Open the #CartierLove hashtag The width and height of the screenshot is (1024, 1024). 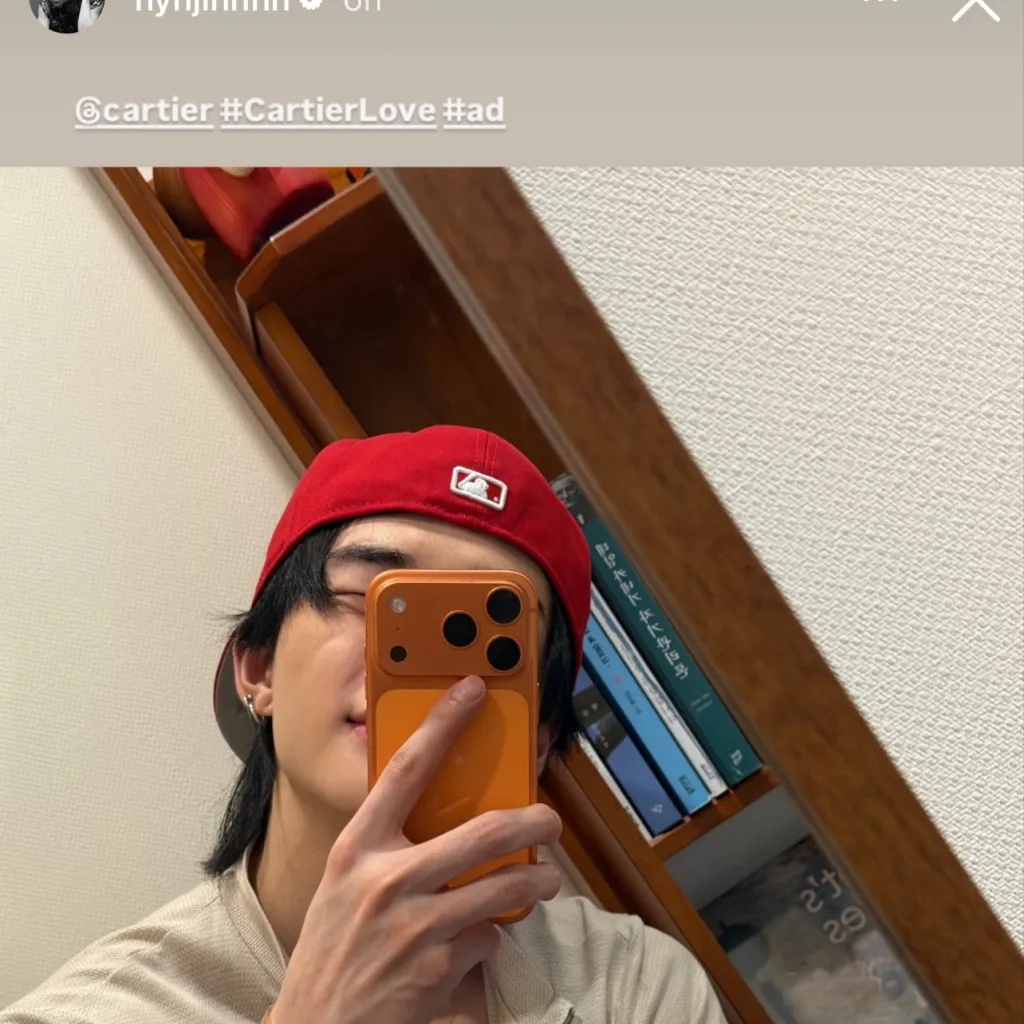click(x=328, y=111)
